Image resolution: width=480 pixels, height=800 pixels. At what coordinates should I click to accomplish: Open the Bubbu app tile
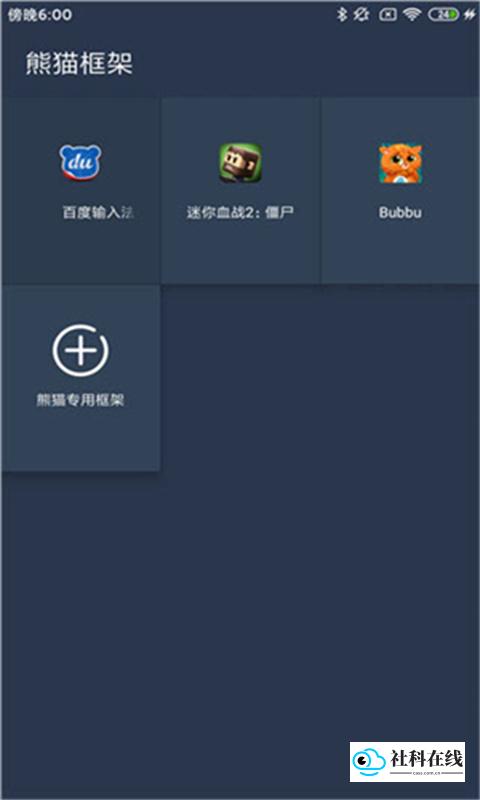(400, 190)
